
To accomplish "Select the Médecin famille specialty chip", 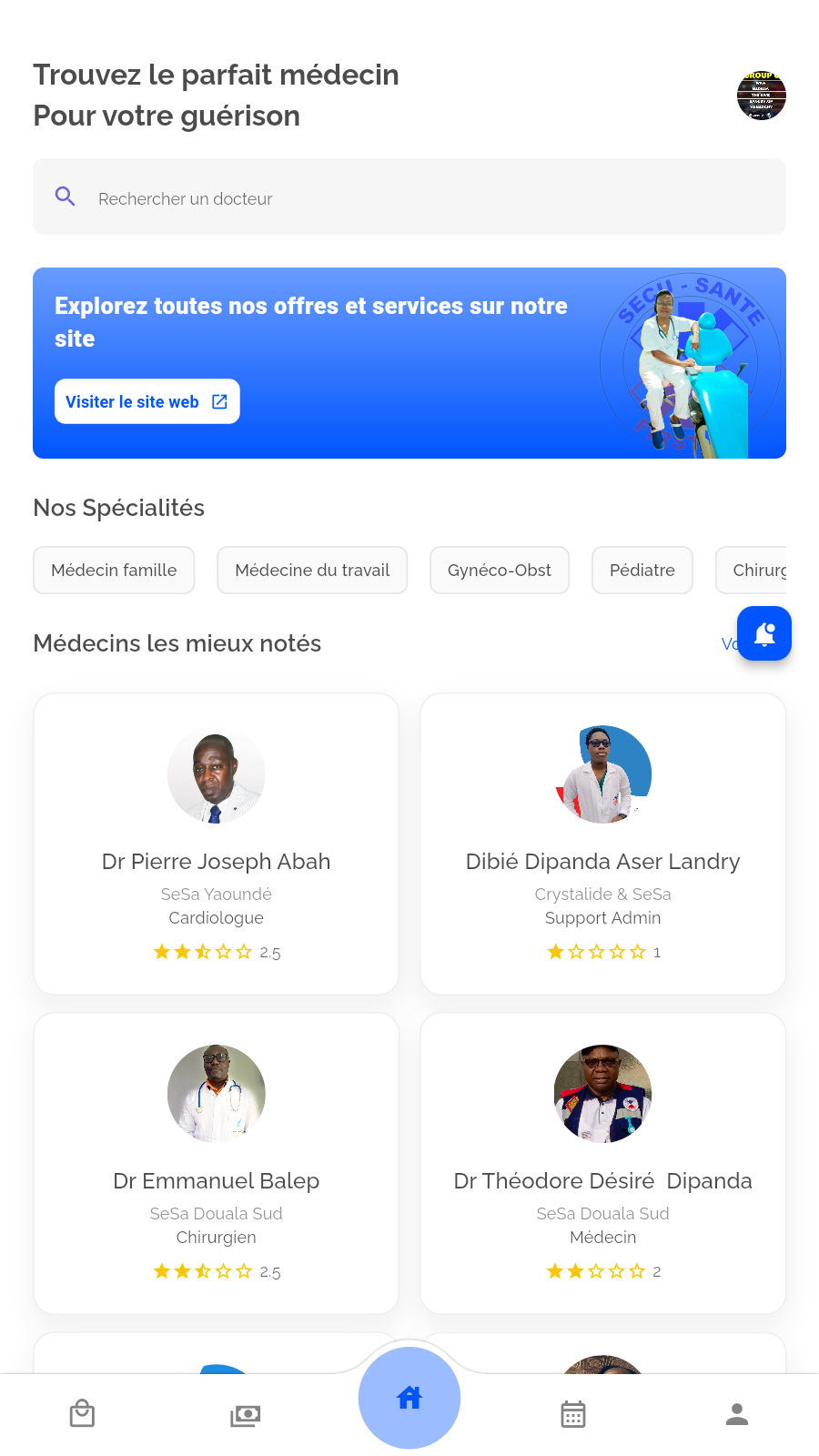I will [114, 571].
